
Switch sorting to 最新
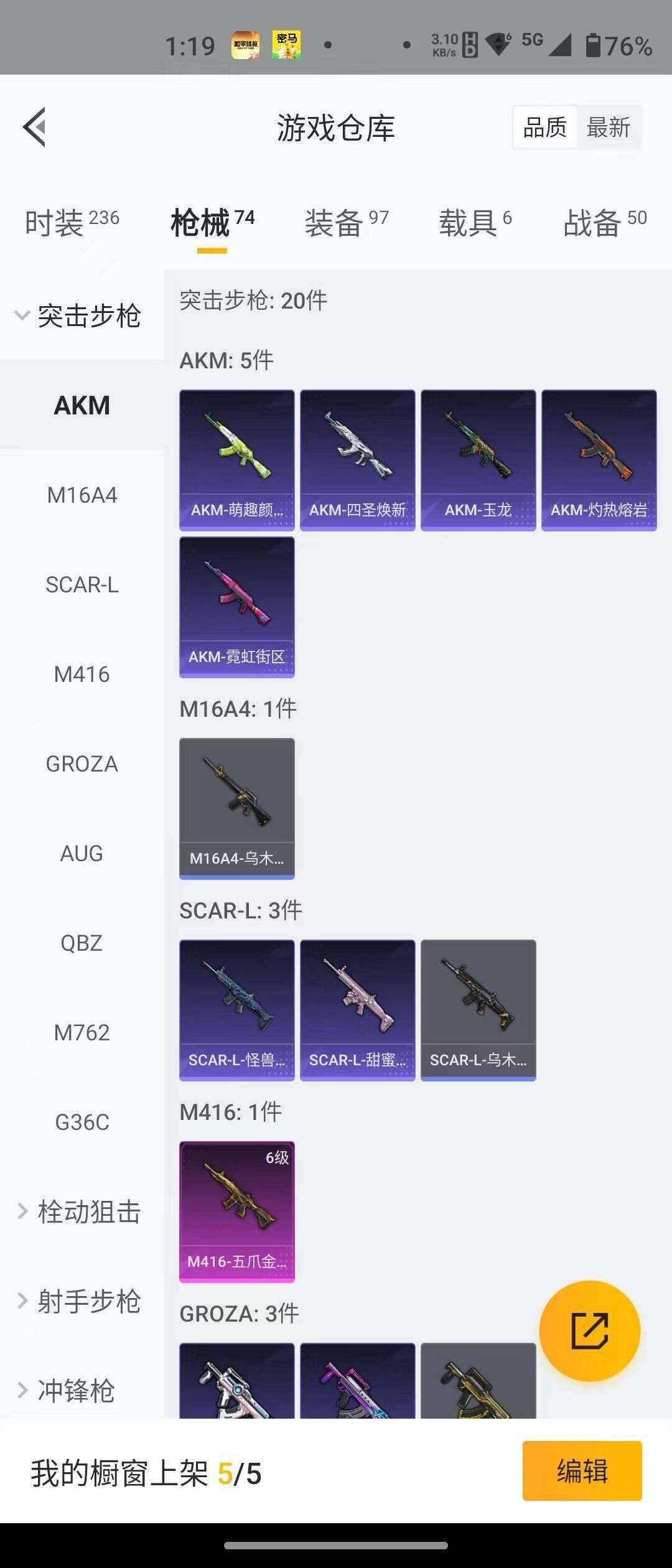tap(608, 128)
